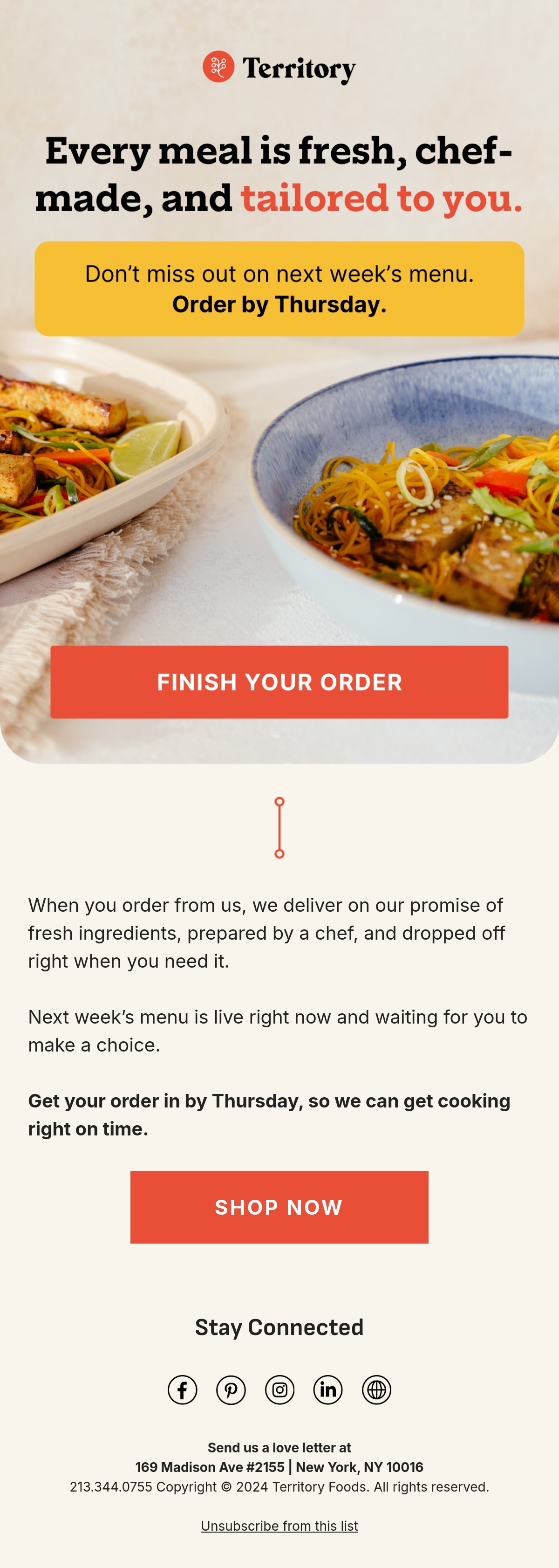This screenshot has width=559, height=1568.
Task: Unsubscribe from this list
Action: tap(279, 1526)
